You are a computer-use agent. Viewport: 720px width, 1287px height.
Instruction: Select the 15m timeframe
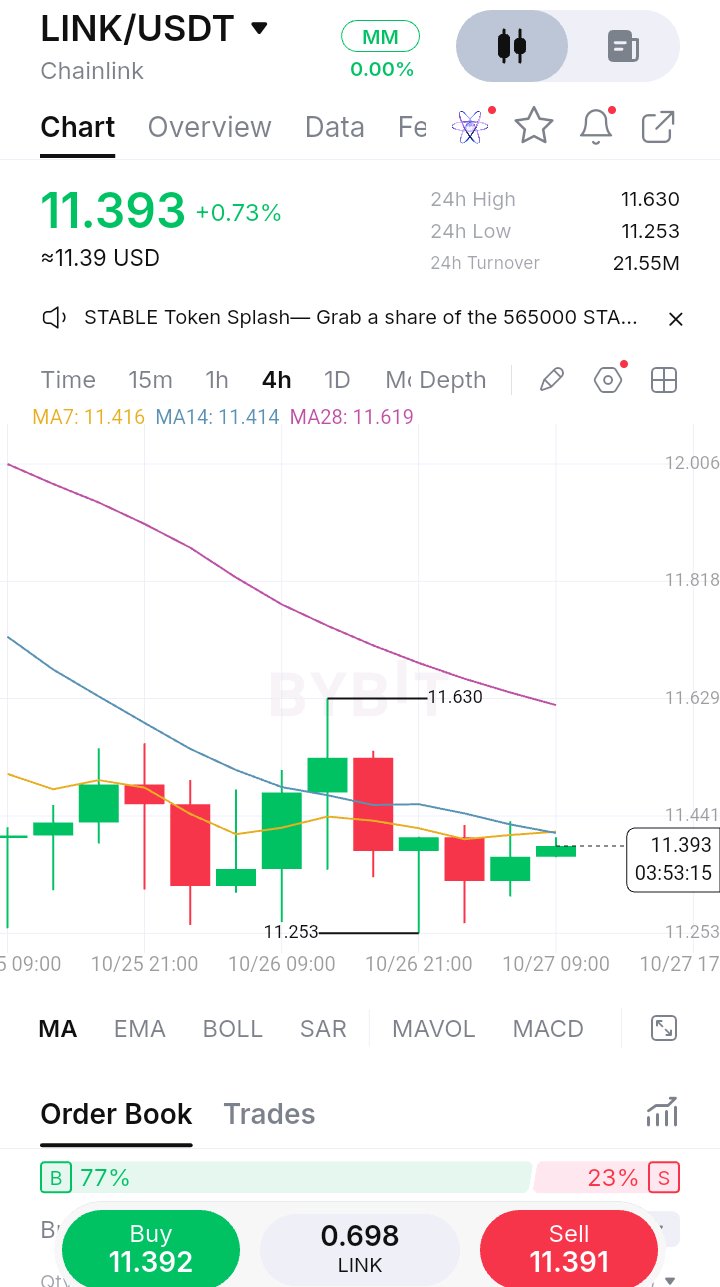tap(150, 380)
